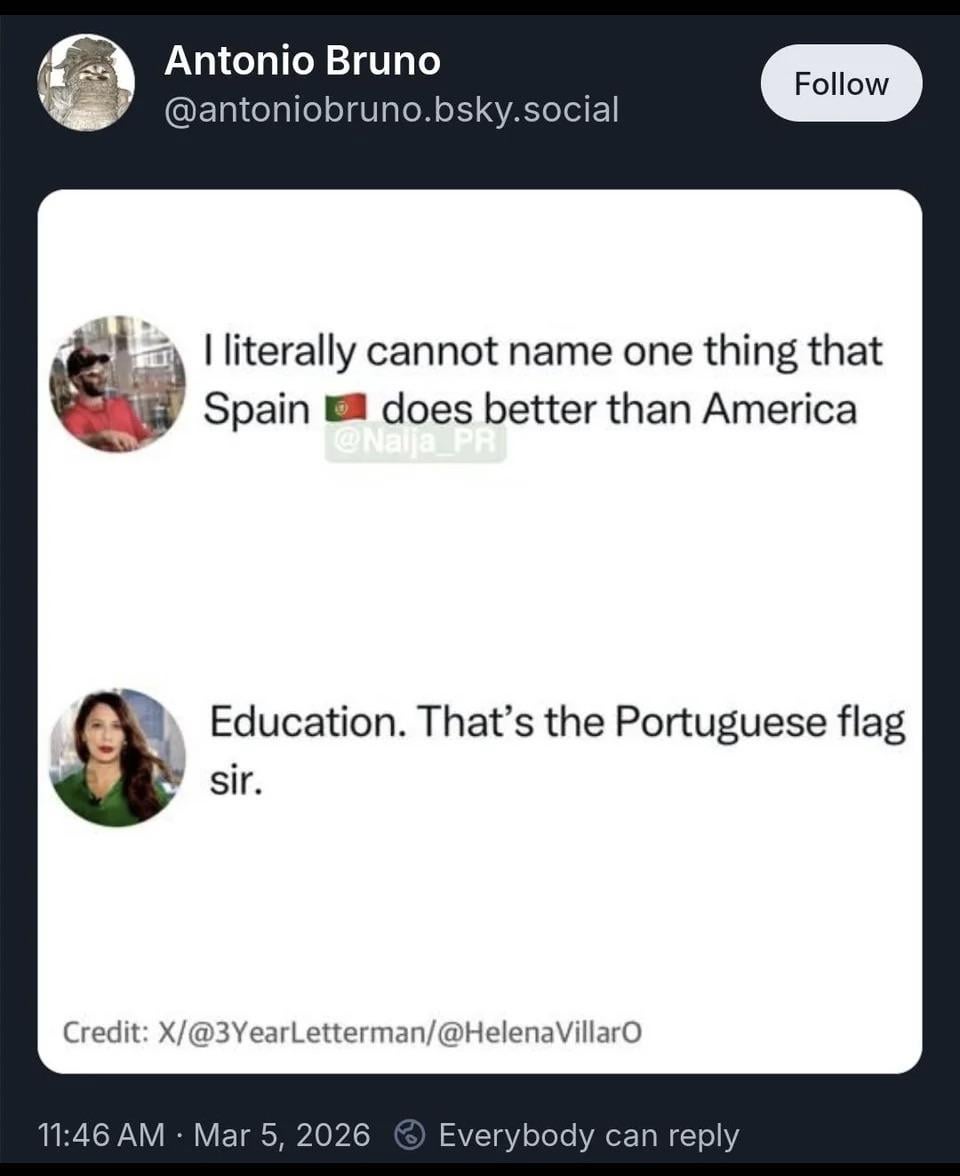Follow Antonio Bruno
960x1176 pixels.
coord(840,84)
